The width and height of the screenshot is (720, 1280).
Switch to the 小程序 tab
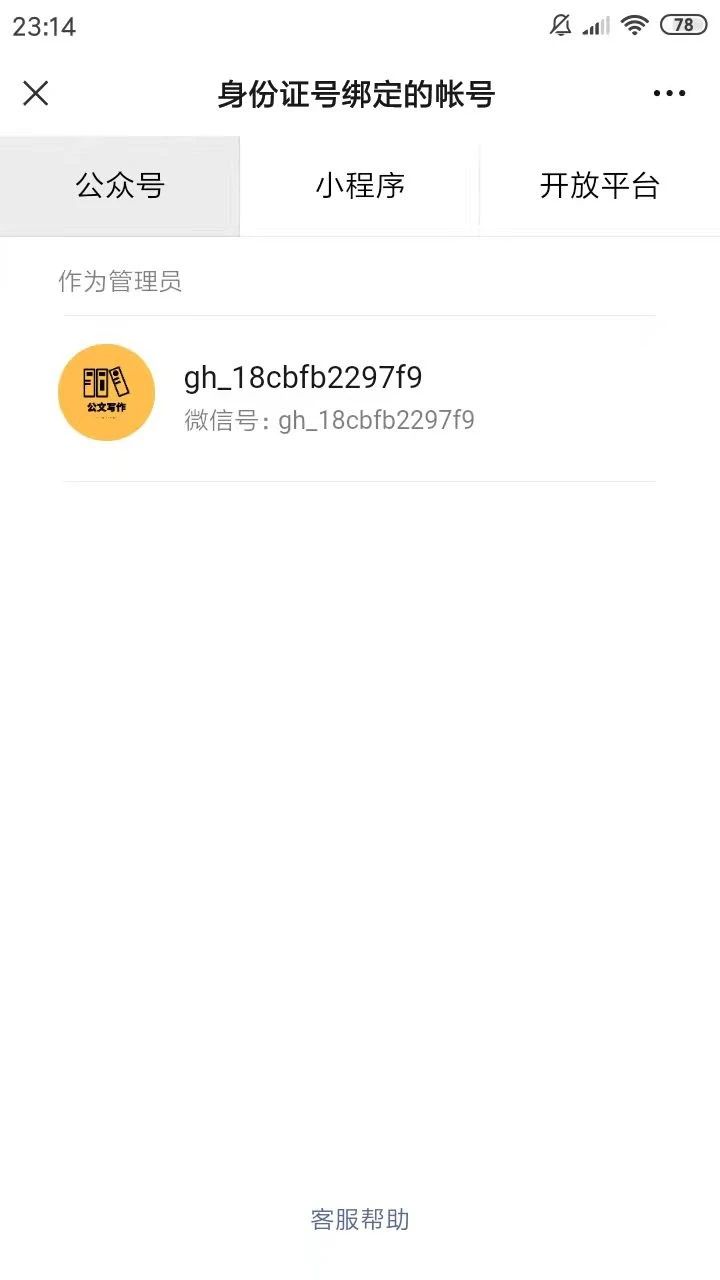click(360, 186)
